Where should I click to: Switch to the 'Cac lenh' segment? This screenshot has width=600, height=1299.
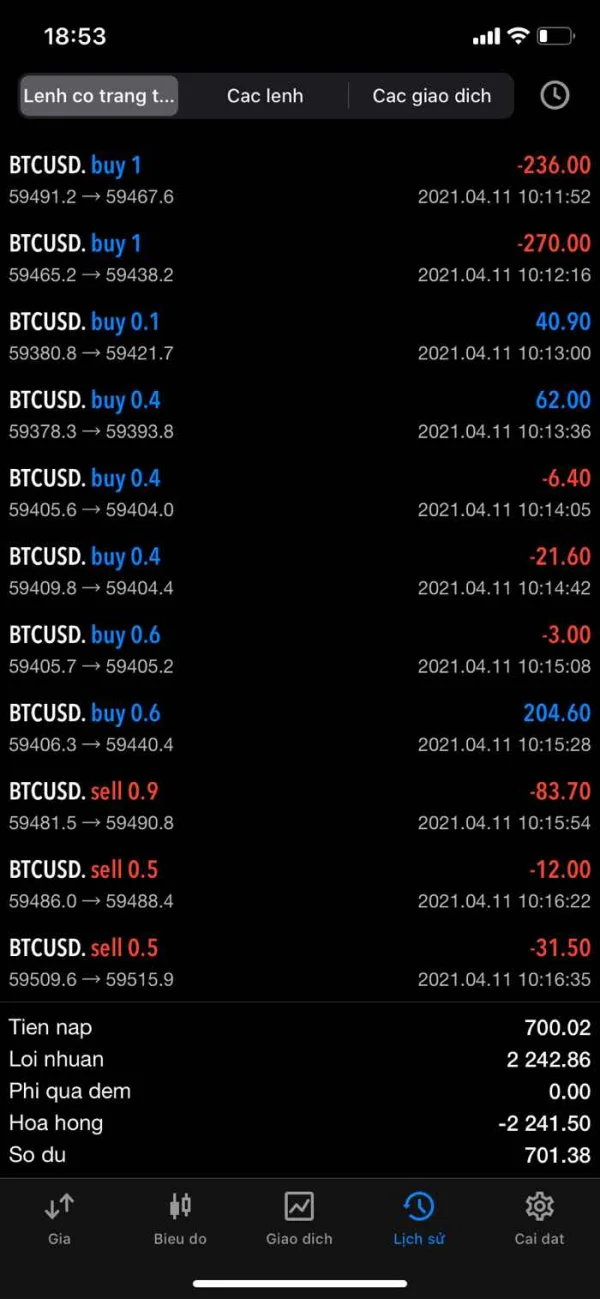pos(265,96)
